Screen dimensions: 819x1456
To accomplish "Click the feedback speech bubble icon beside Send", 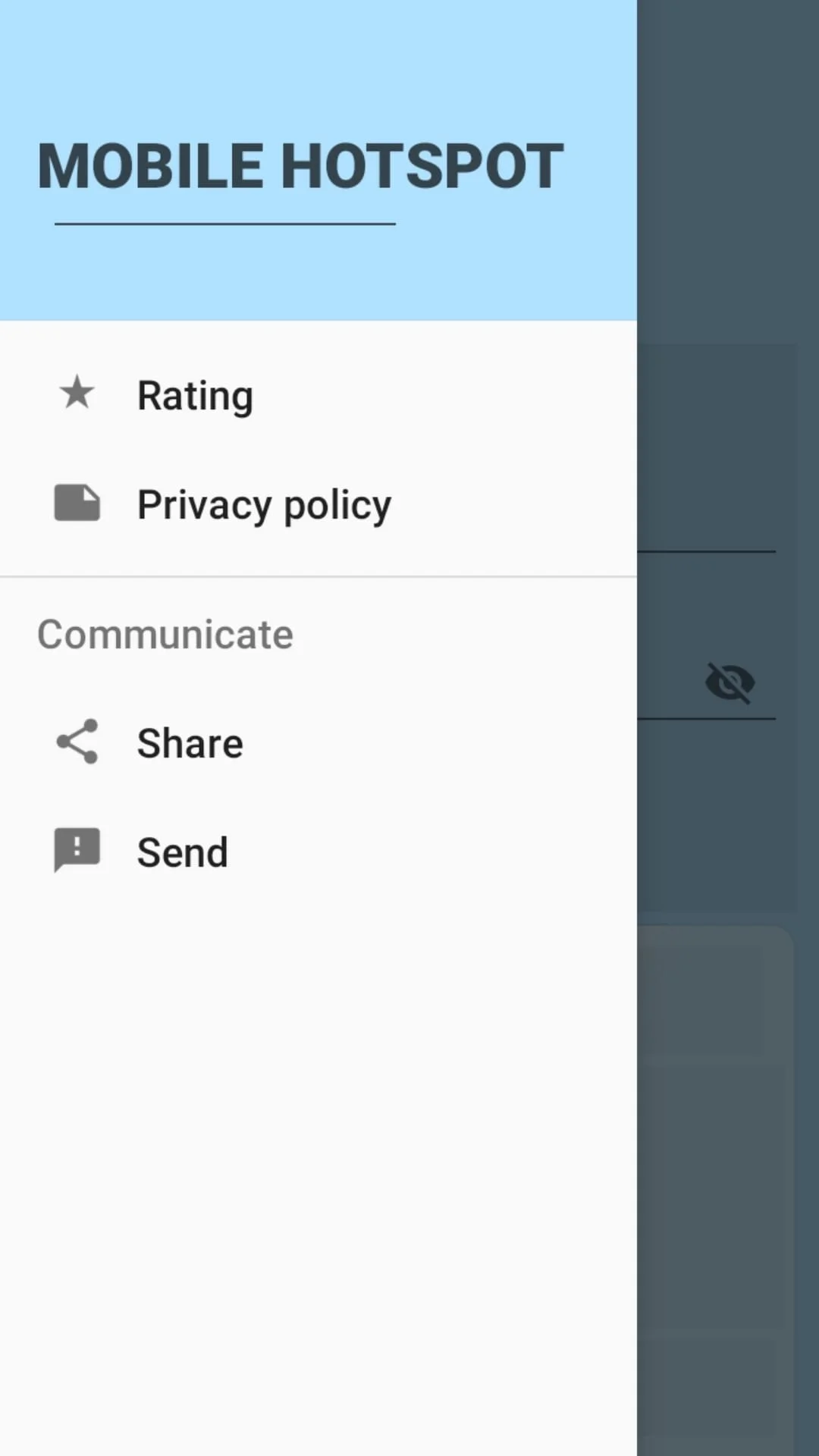I will [77, 849].
